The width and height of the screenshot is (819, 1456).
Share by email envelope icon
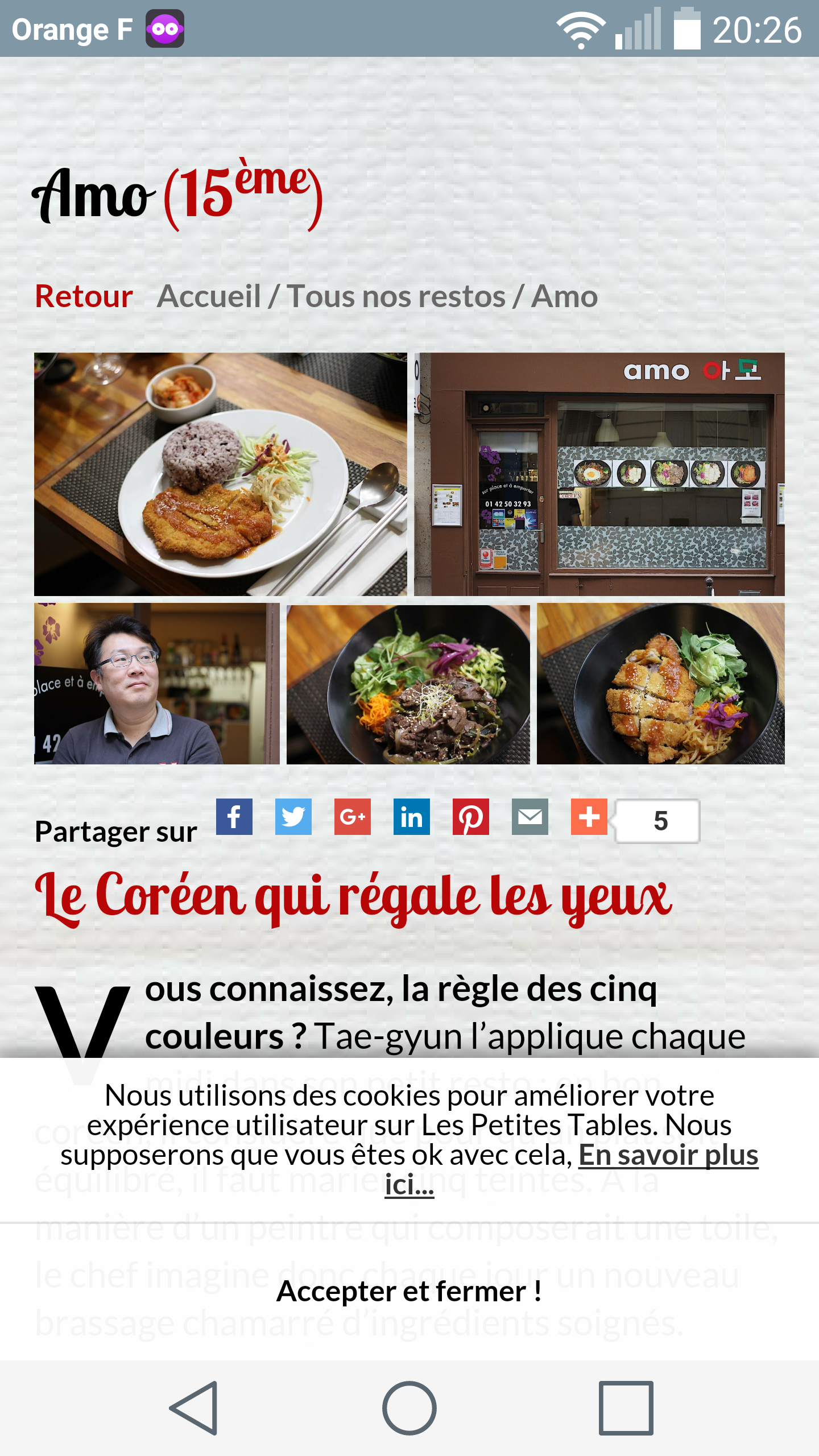530,817
